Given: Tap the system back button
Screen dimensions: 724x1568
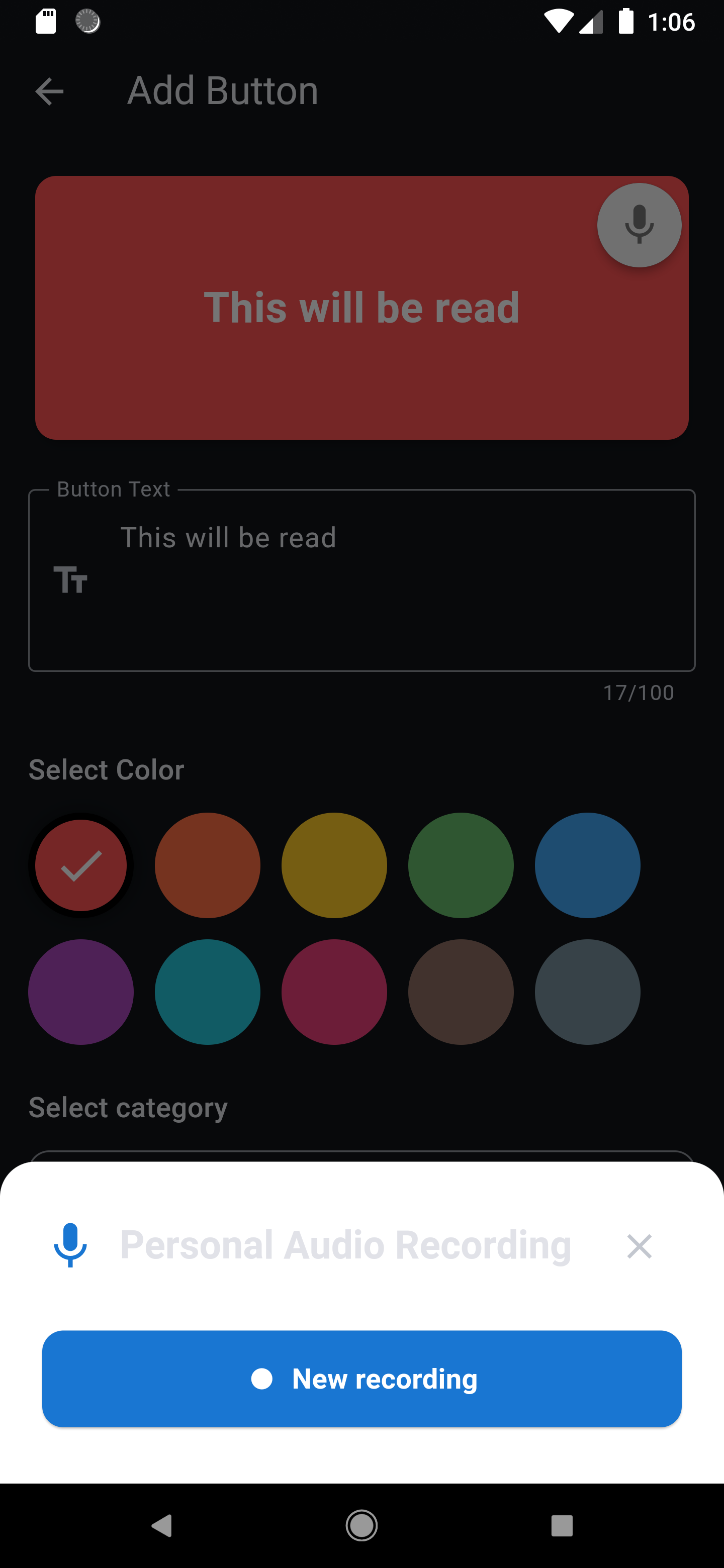Looking at the screenshot, I should tap(162, 1526).
